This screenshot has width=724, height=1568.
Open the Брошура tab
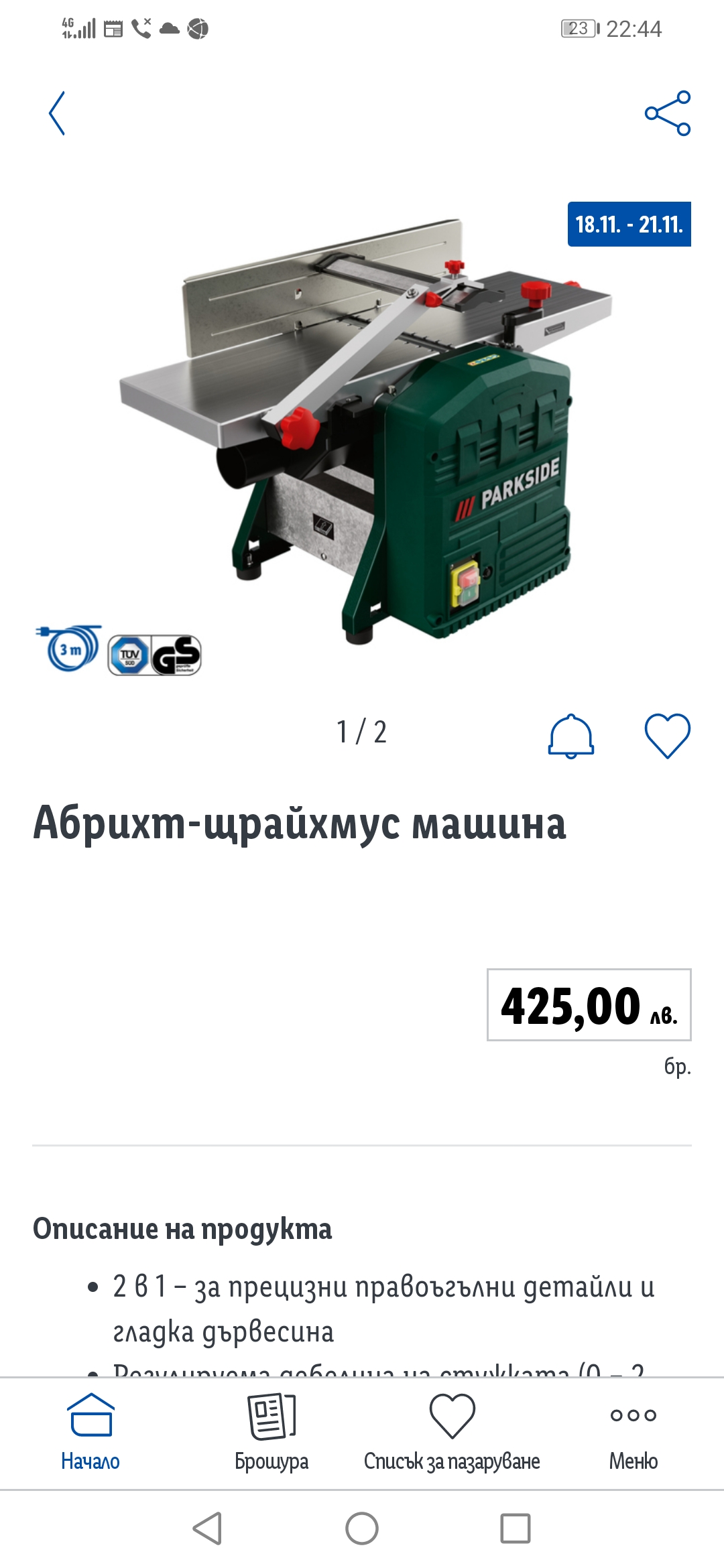[x=271, y=1431]
